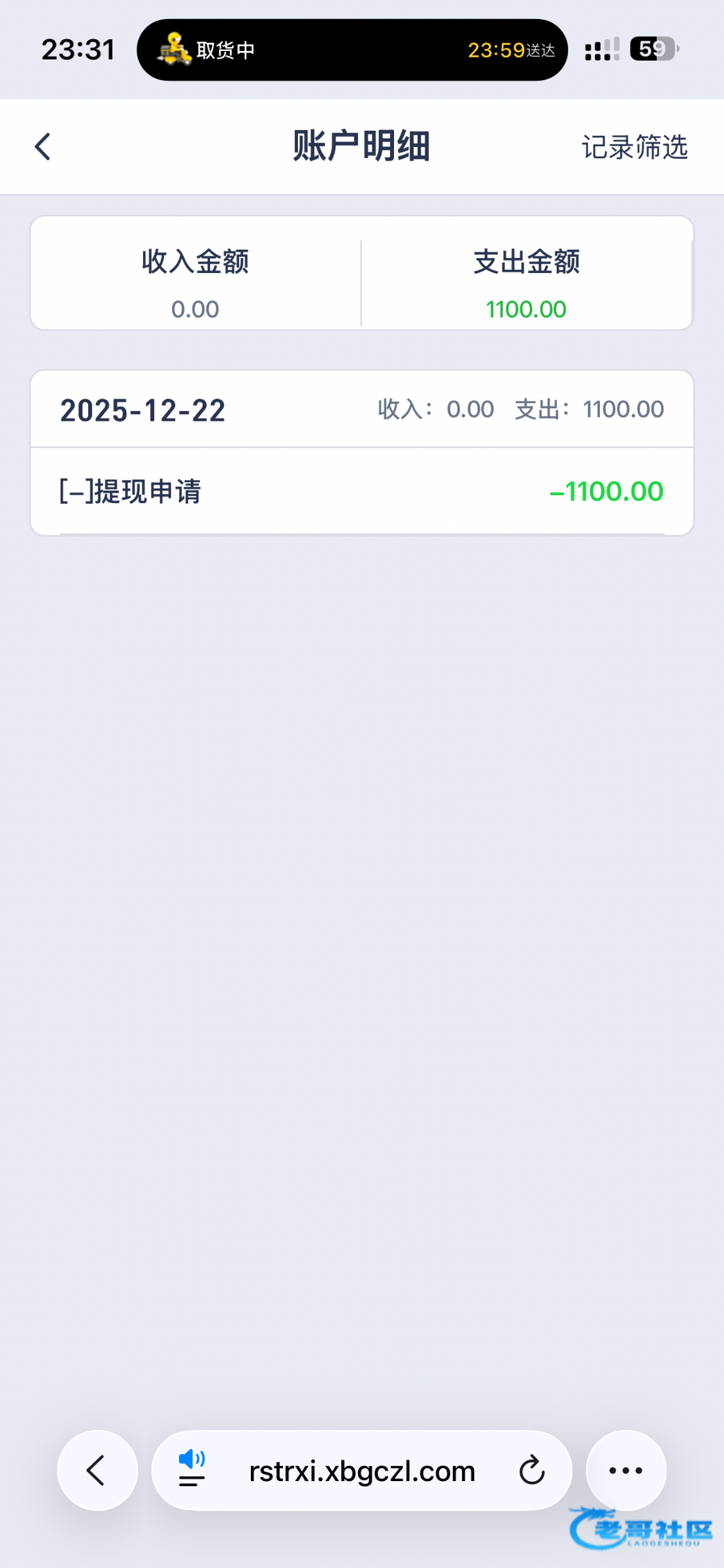This screenshot has height=1568, width=724.
Task: Open the 取货中 delivery live activity
Action: [x=352, y=50]
